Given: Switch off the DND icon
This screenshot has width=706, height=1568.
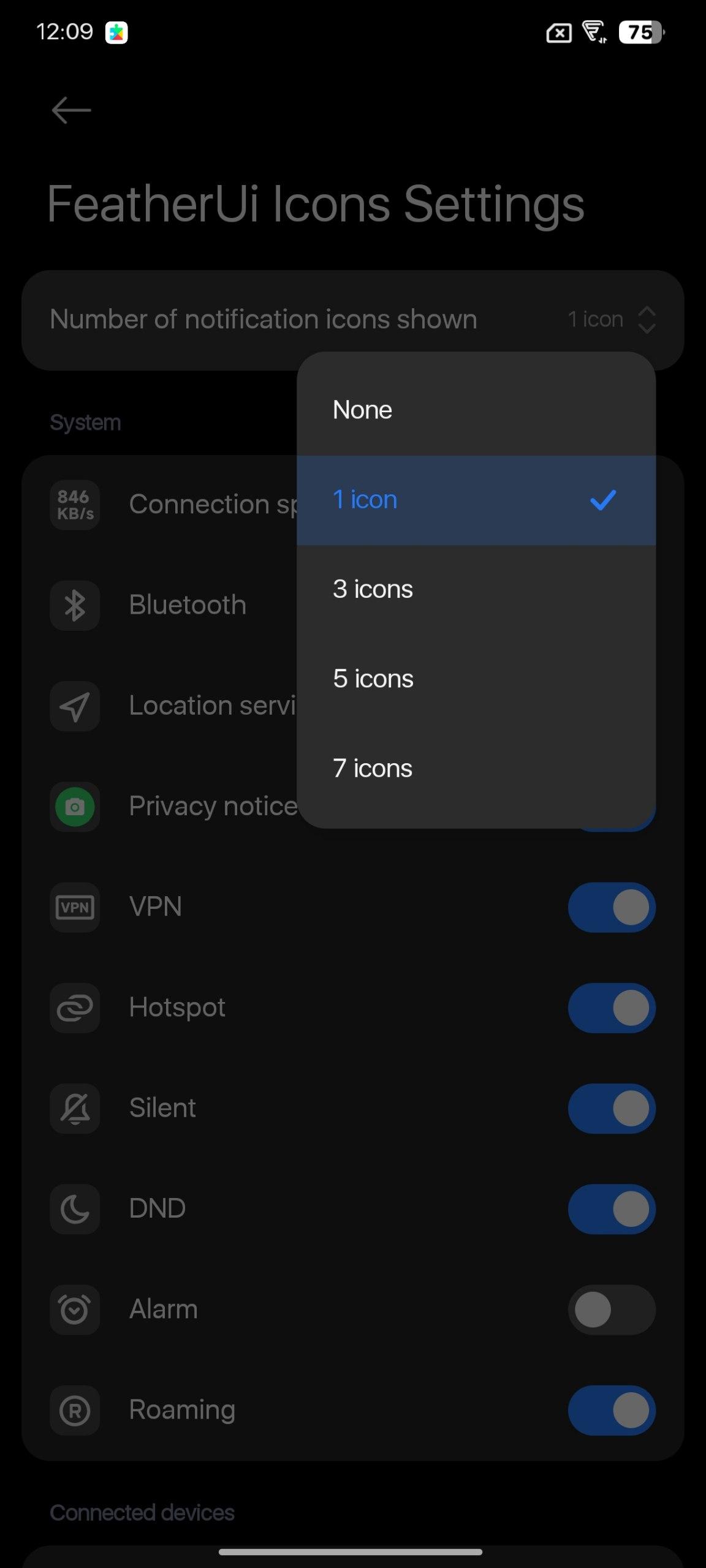Looking at the screenshot, I should click(x=611, y=1208).
